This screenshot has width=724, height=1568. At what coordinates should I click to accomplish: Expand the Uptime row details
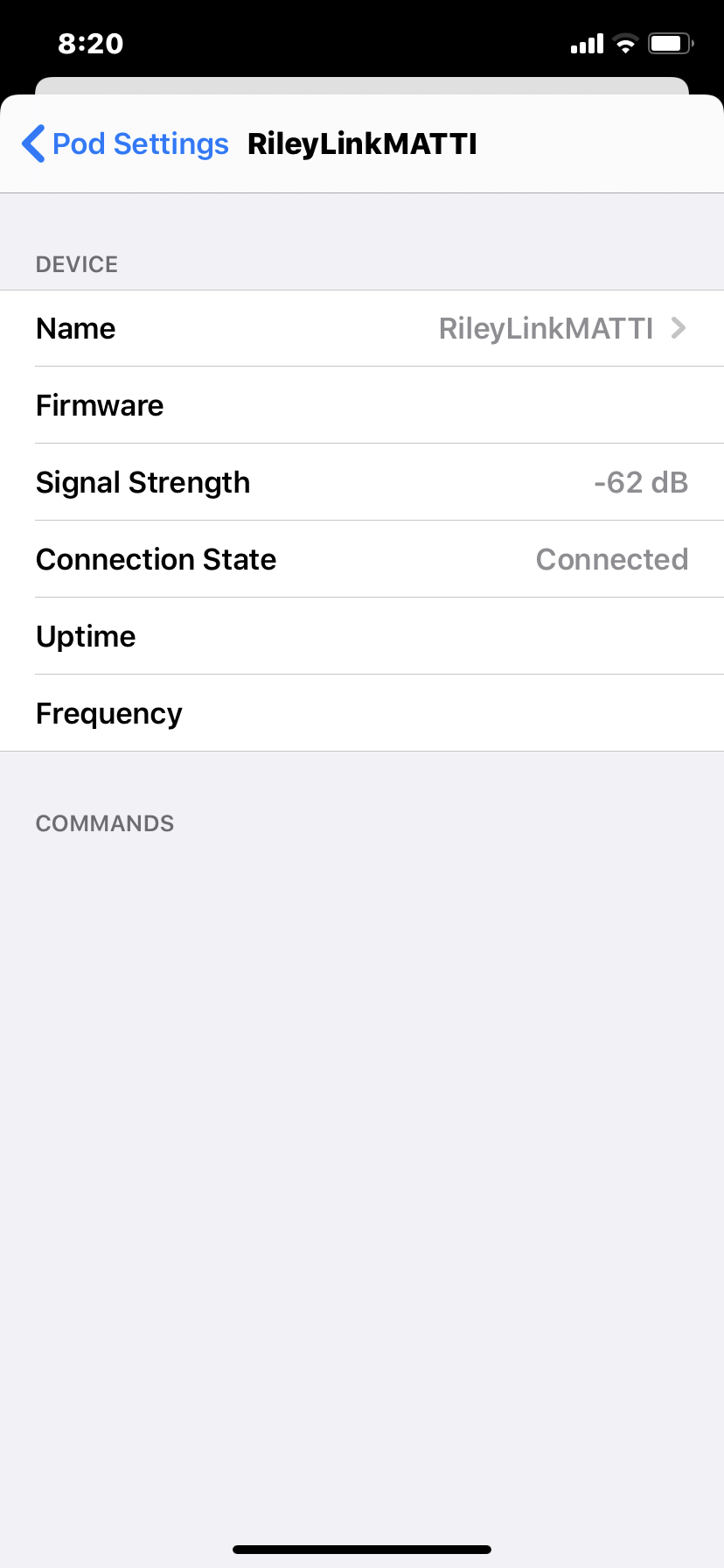click(x=362, y=636)
